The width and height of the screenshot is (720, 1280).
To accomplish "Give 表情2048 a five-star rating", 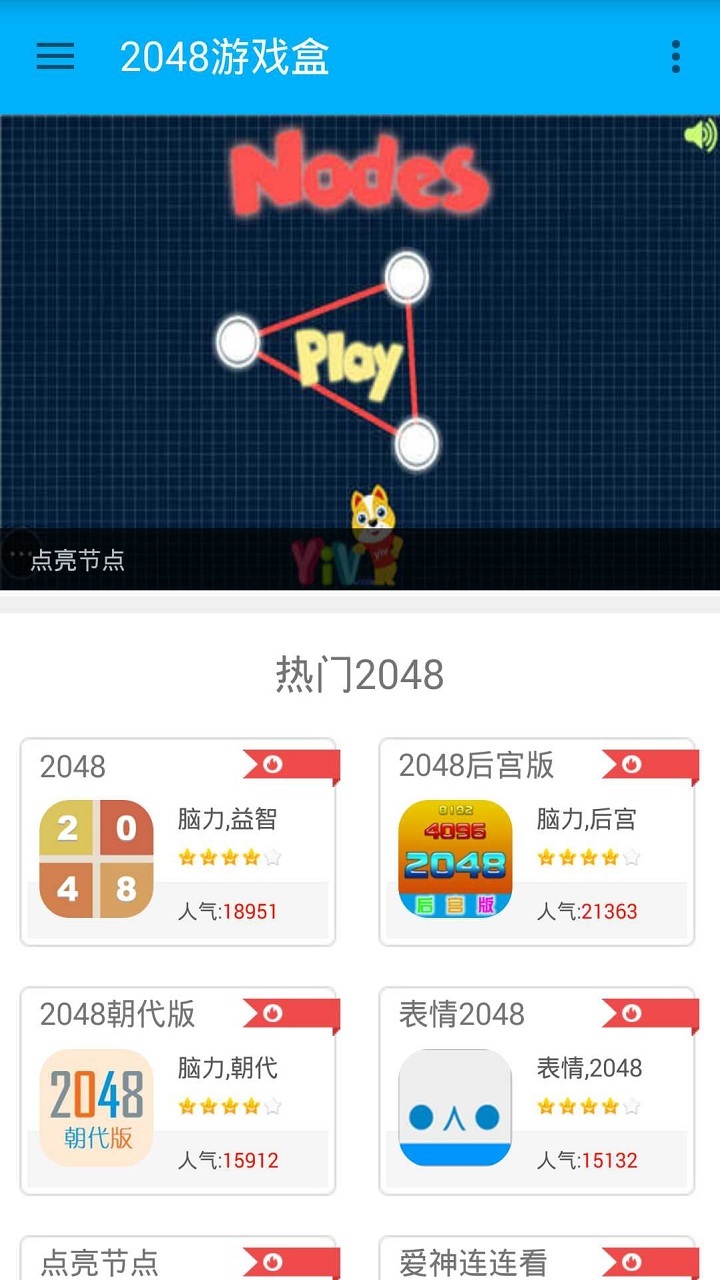I will (x=631, y=1106).
